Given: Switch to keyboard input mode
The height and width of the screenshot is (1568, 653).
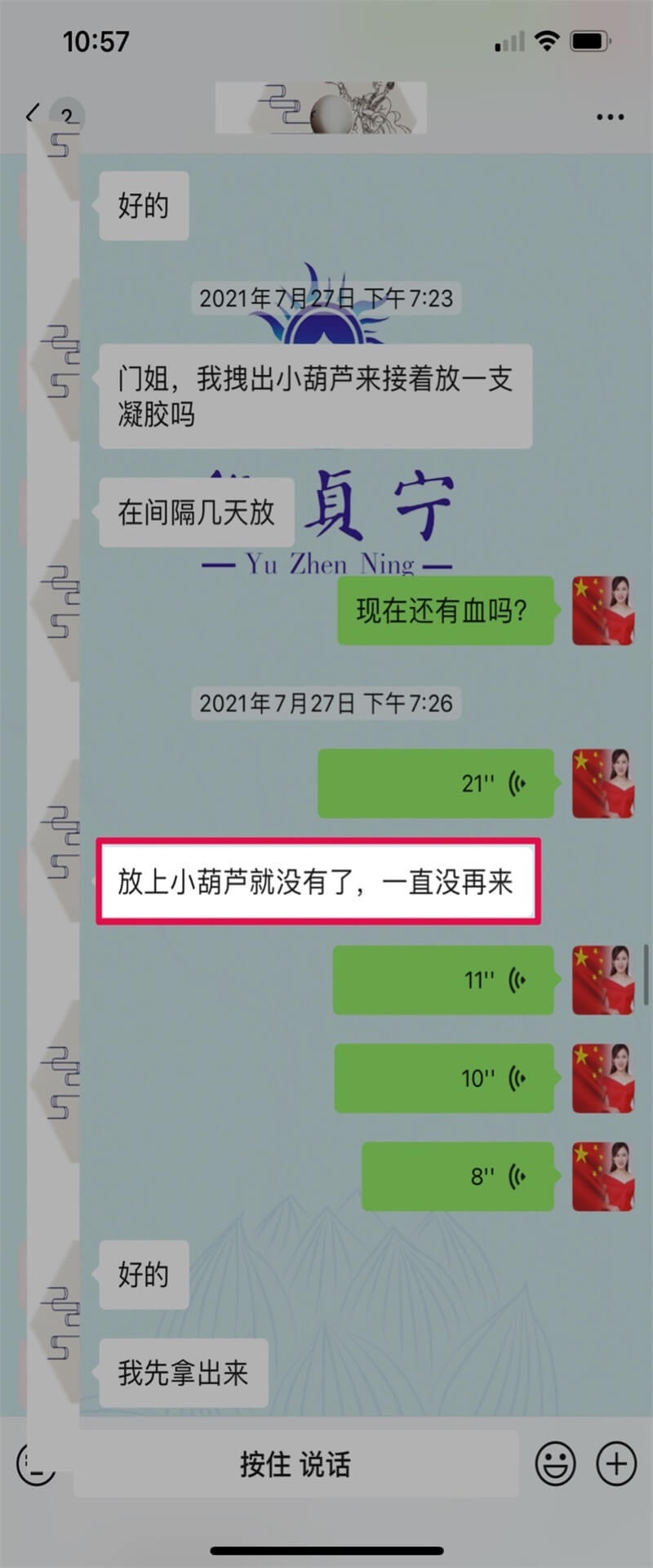Looking at the screenshot, I should 34,1464.
